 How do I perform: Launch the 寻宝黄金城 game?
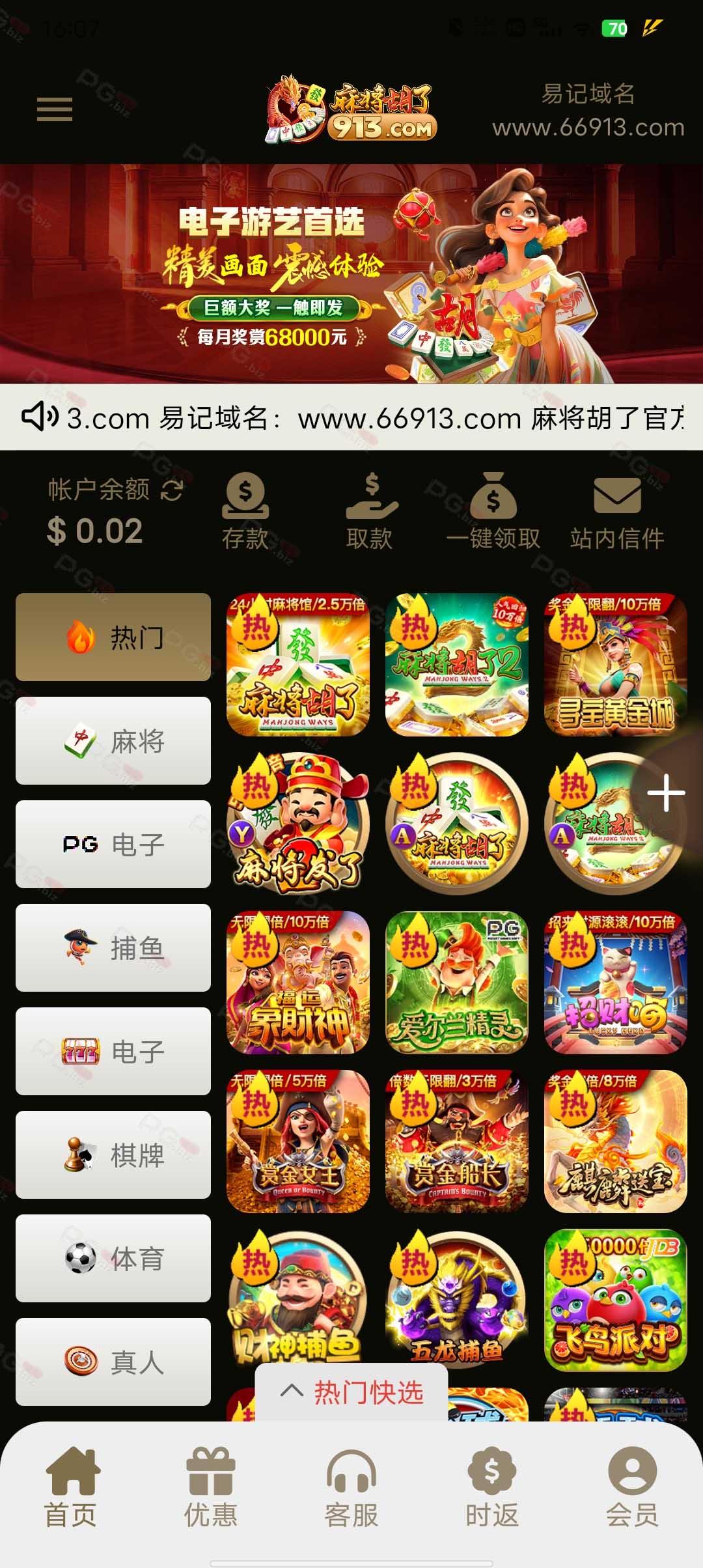pyautogui.click(x=615, y=665)
